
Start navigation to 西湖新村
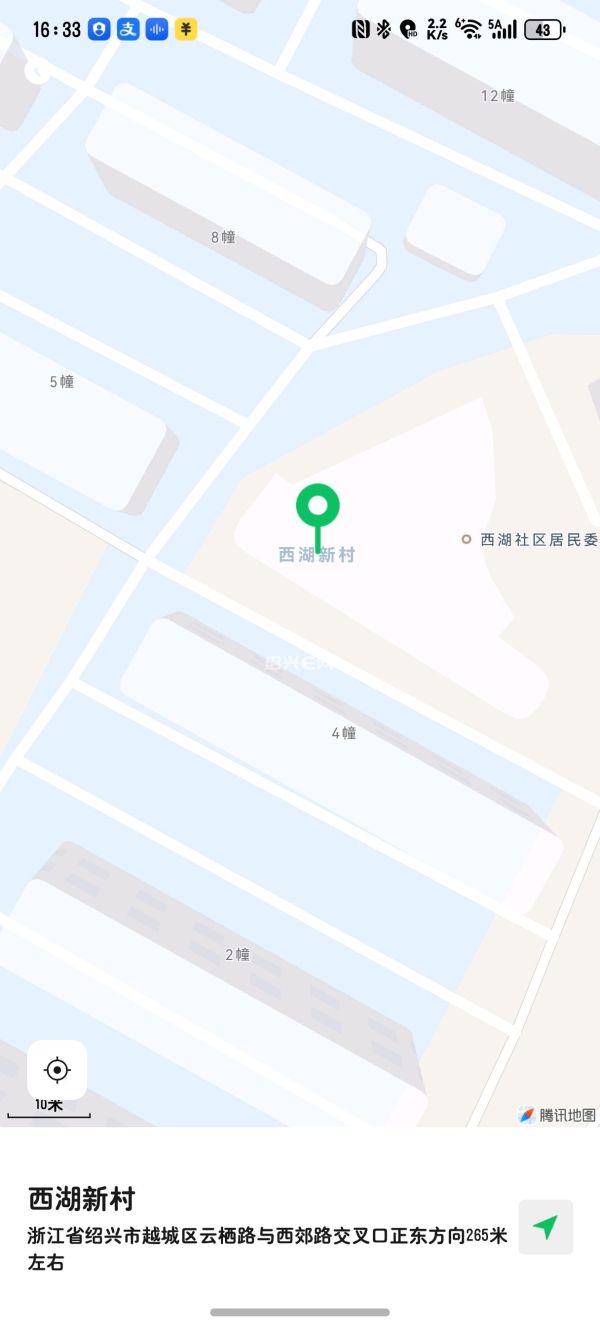545,1227
